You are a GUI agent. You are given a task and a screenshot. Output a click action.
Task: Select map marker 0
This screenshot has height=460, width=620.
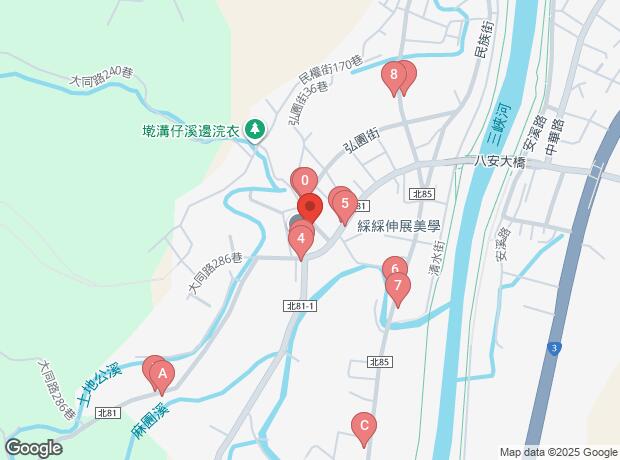point(304,181)
